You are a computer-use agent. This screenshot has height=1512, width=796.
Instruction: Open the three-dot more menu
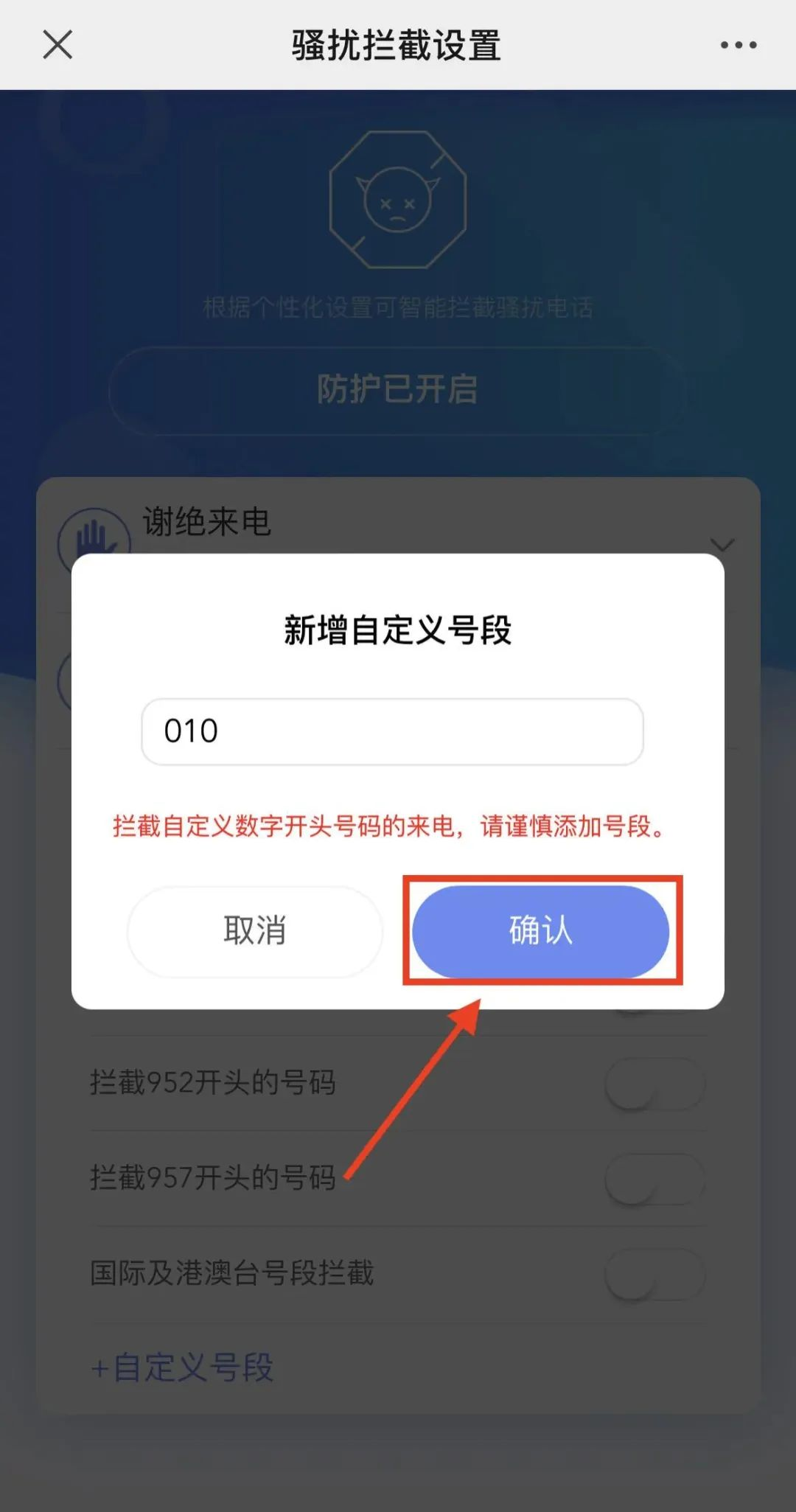pos(738,45)
